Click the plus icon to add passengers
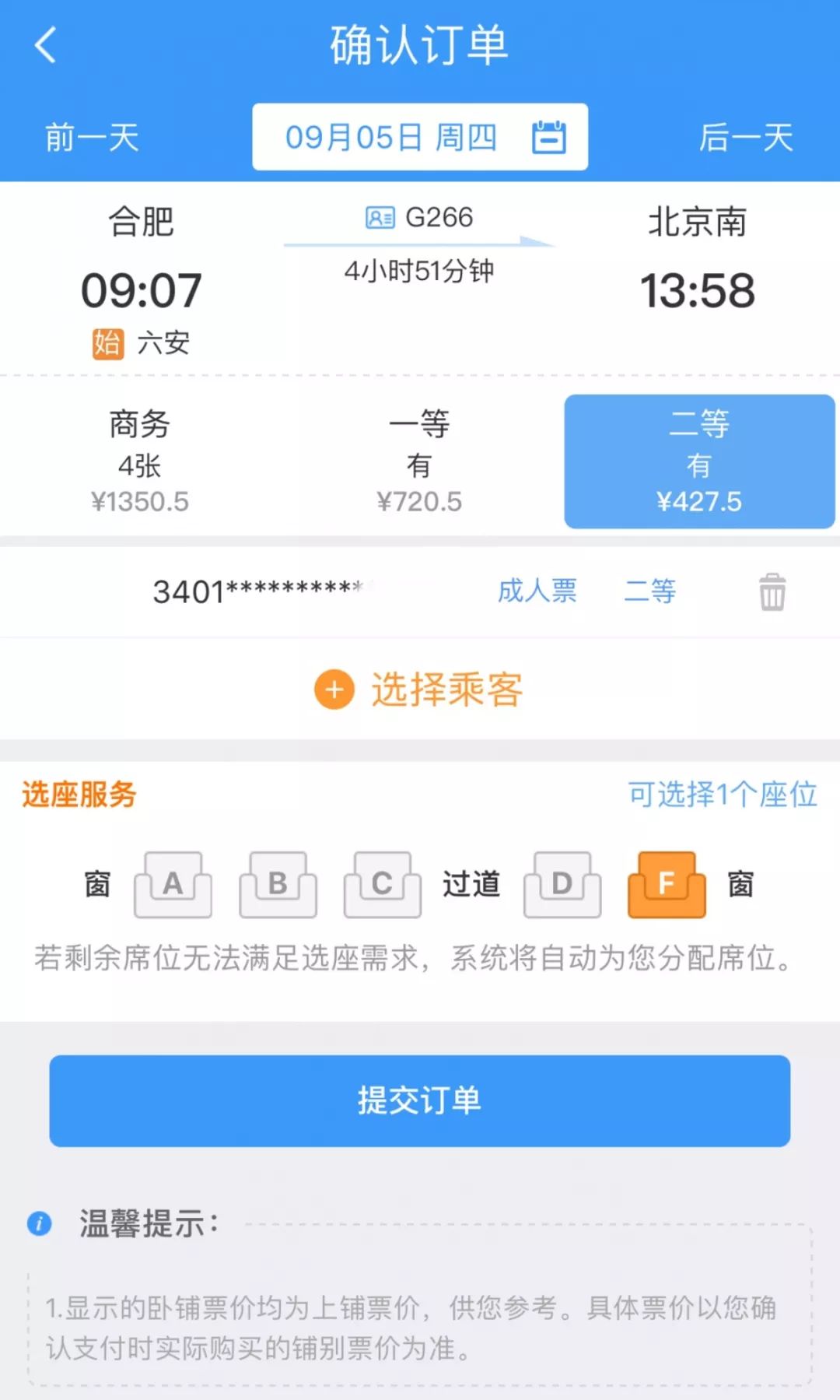 333,689
